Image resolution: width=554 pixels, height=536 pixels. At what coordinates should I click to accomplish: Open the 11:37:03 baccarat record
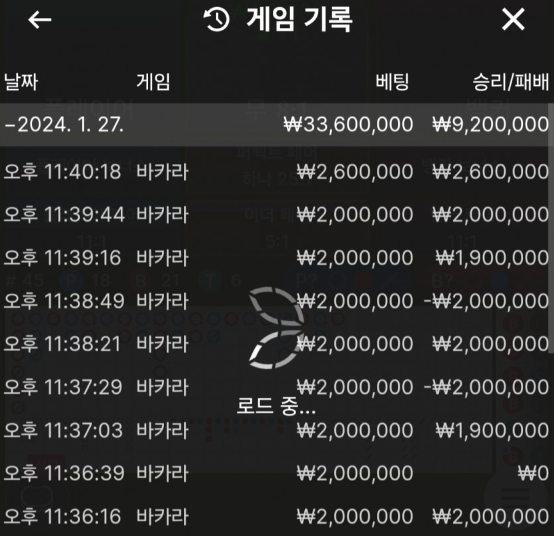pyautogui.click(x=277, y=430)
